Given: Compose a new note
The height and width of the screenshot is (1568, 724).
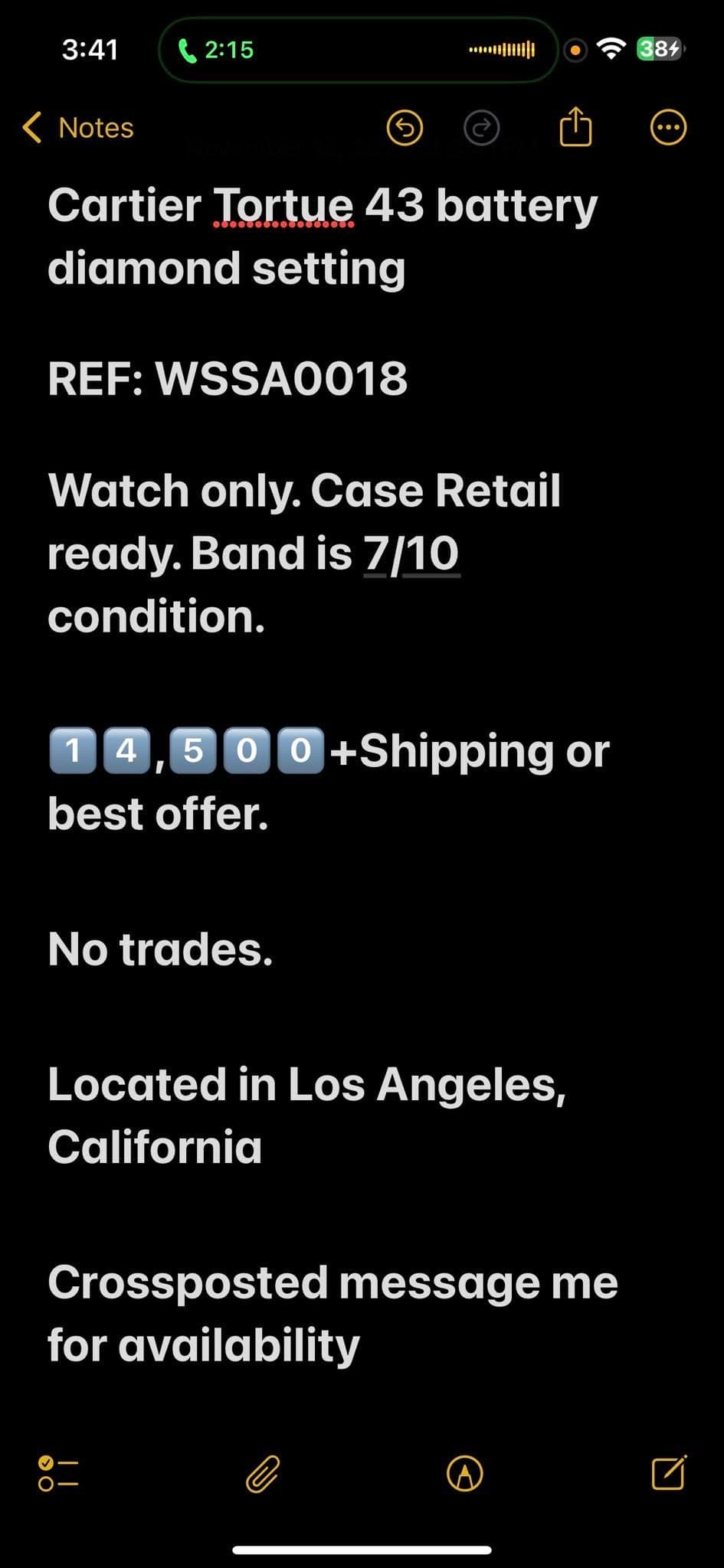Looking at the screenshot, I should [x=668, y=1472].
